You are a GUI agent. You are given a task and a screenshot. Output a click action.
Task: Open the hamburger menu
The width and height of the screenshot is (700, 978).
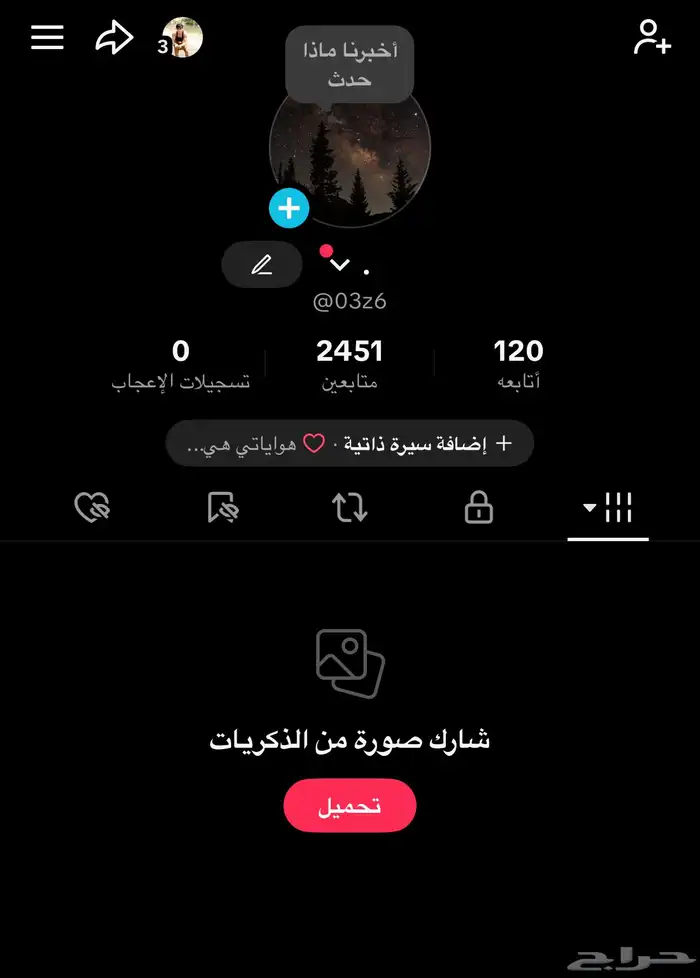point(47,38)
